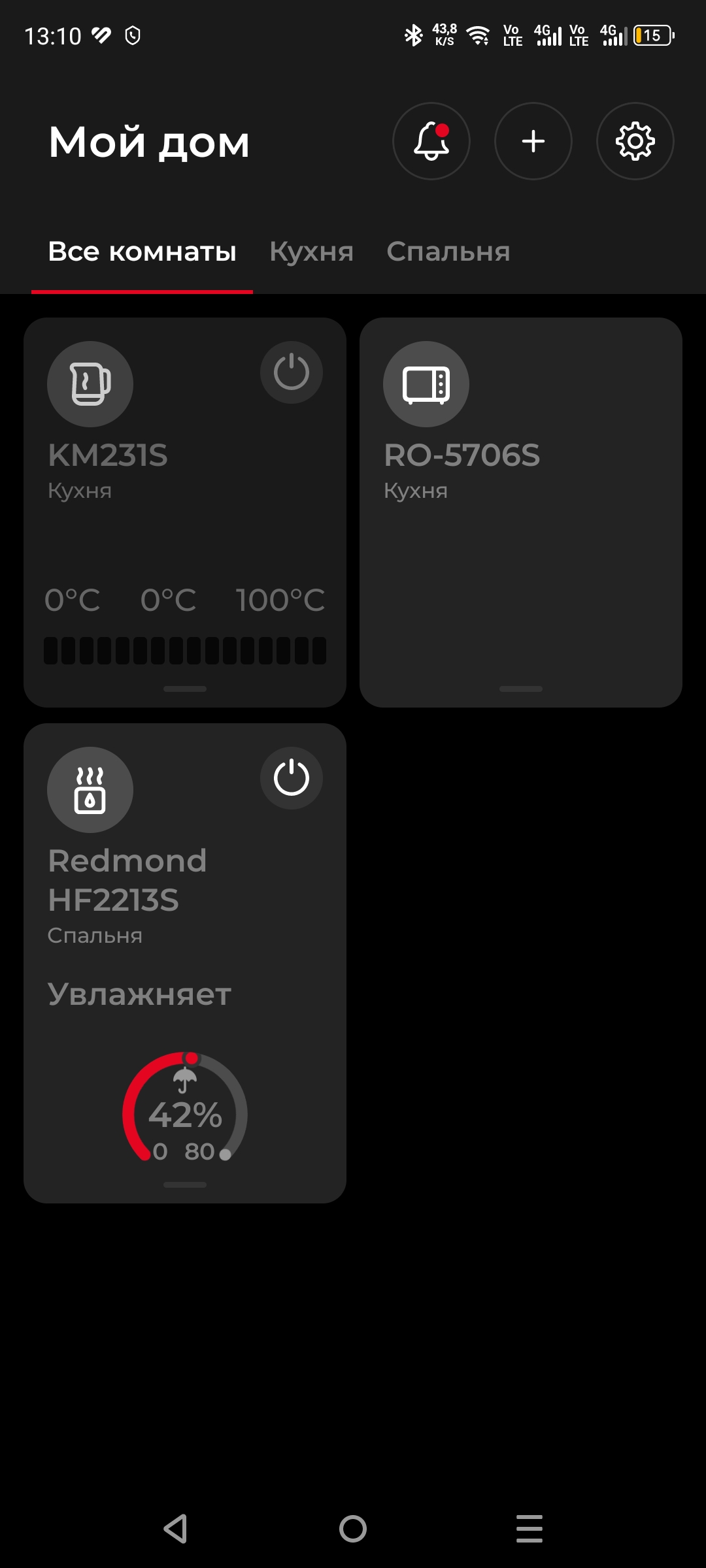
Task: Go back using system navigation
Action: 175,1529
